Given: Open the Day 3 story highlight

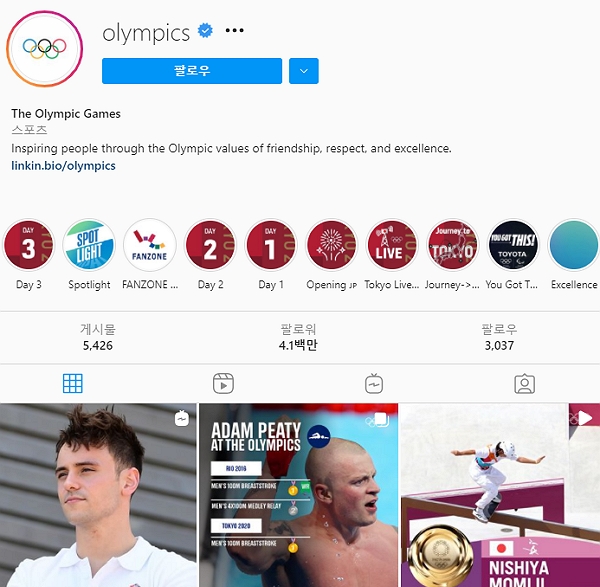Looking at the screenshot, I should coord(29,246).
